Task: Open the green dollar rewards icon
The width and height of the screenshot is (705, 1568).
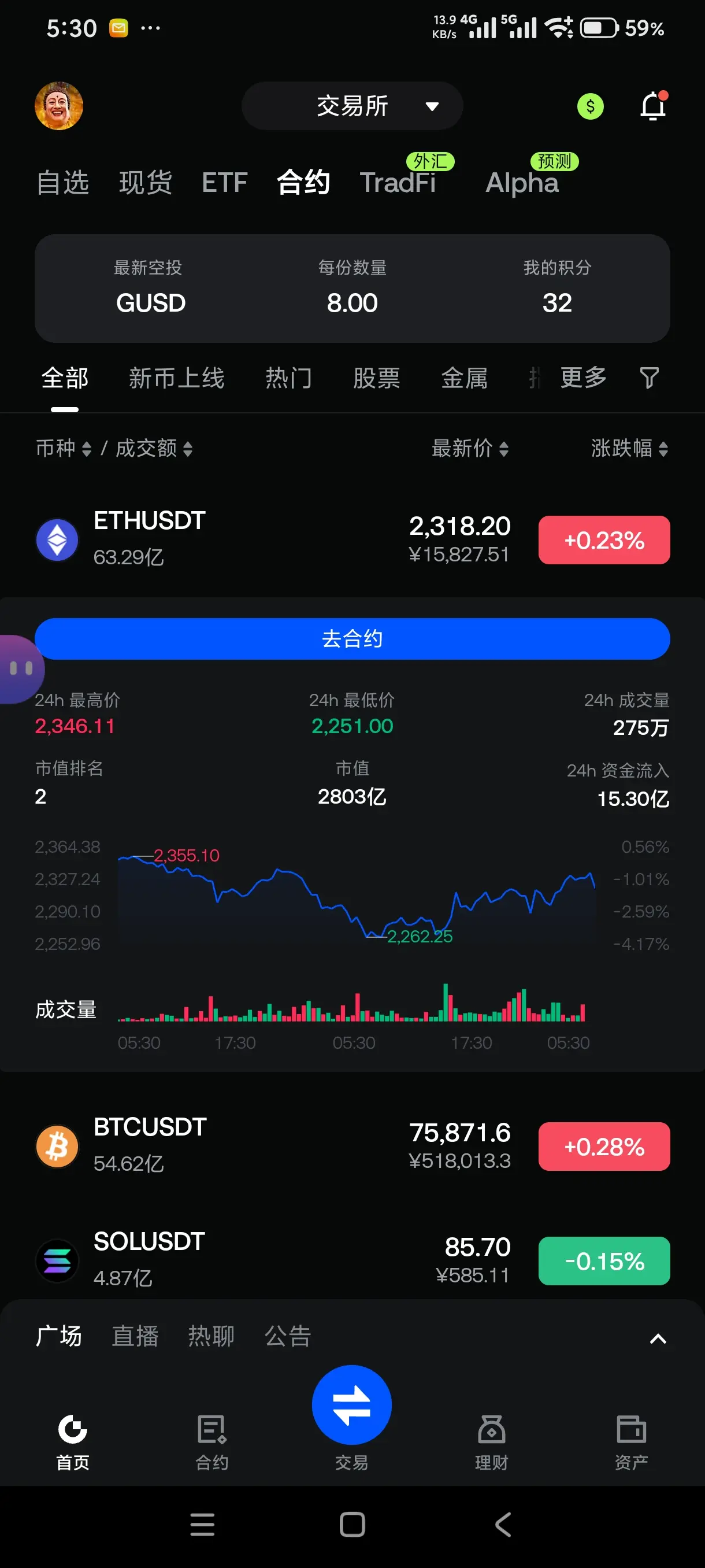Action: pos(589,106)
